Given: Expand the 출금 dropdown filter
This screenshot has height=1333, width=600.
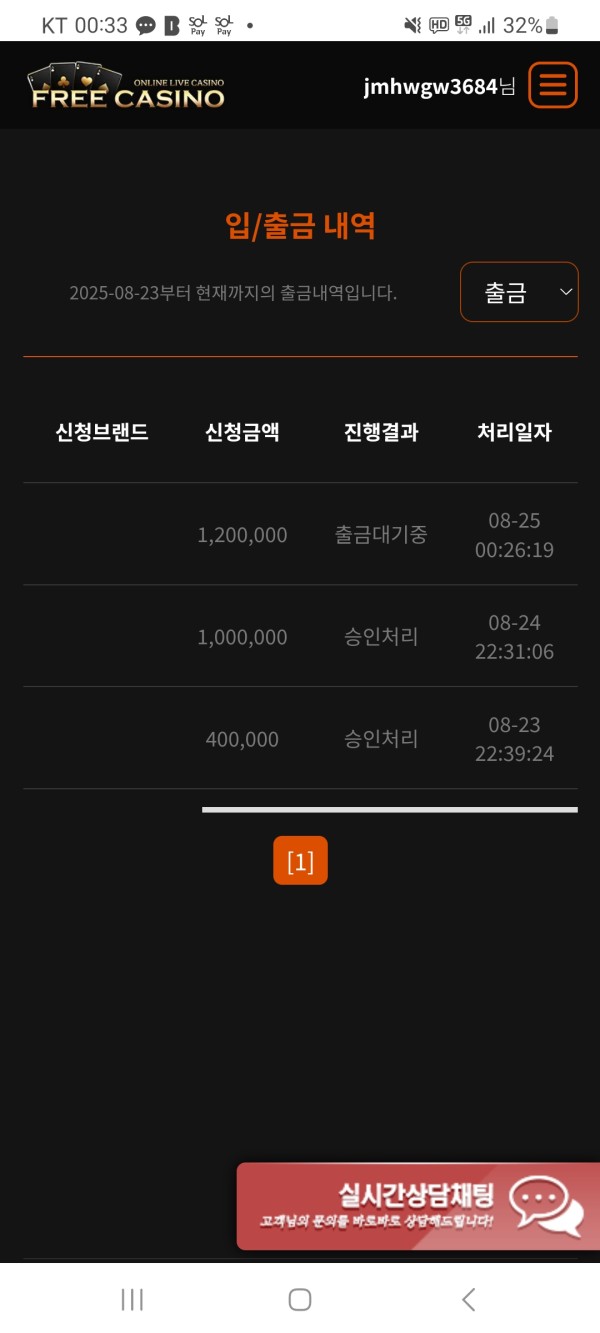Looking at the screenshot, I should coord(519,292).
